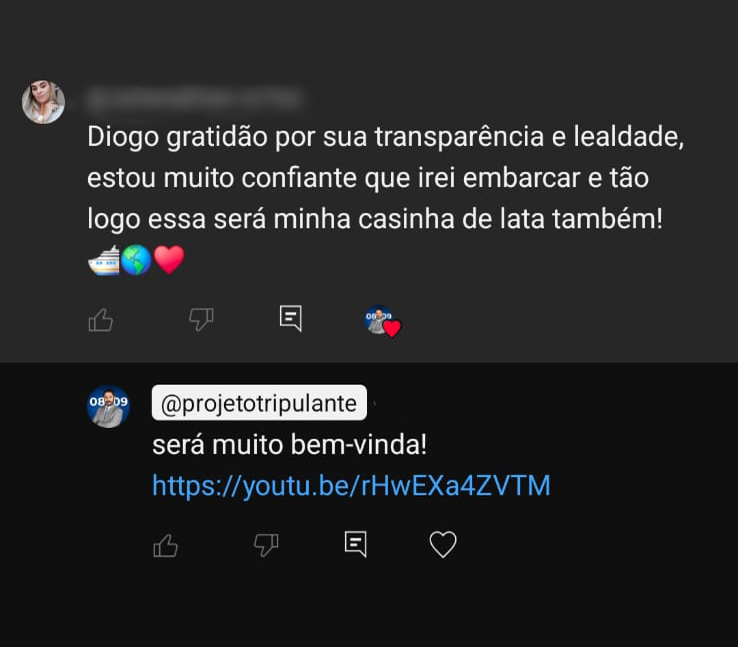Image resolution: width=738 pixels, height=647 pixels.
Task: Tap the creator heart on the "Diogo gratidão" comment
Action: (383, 321)
